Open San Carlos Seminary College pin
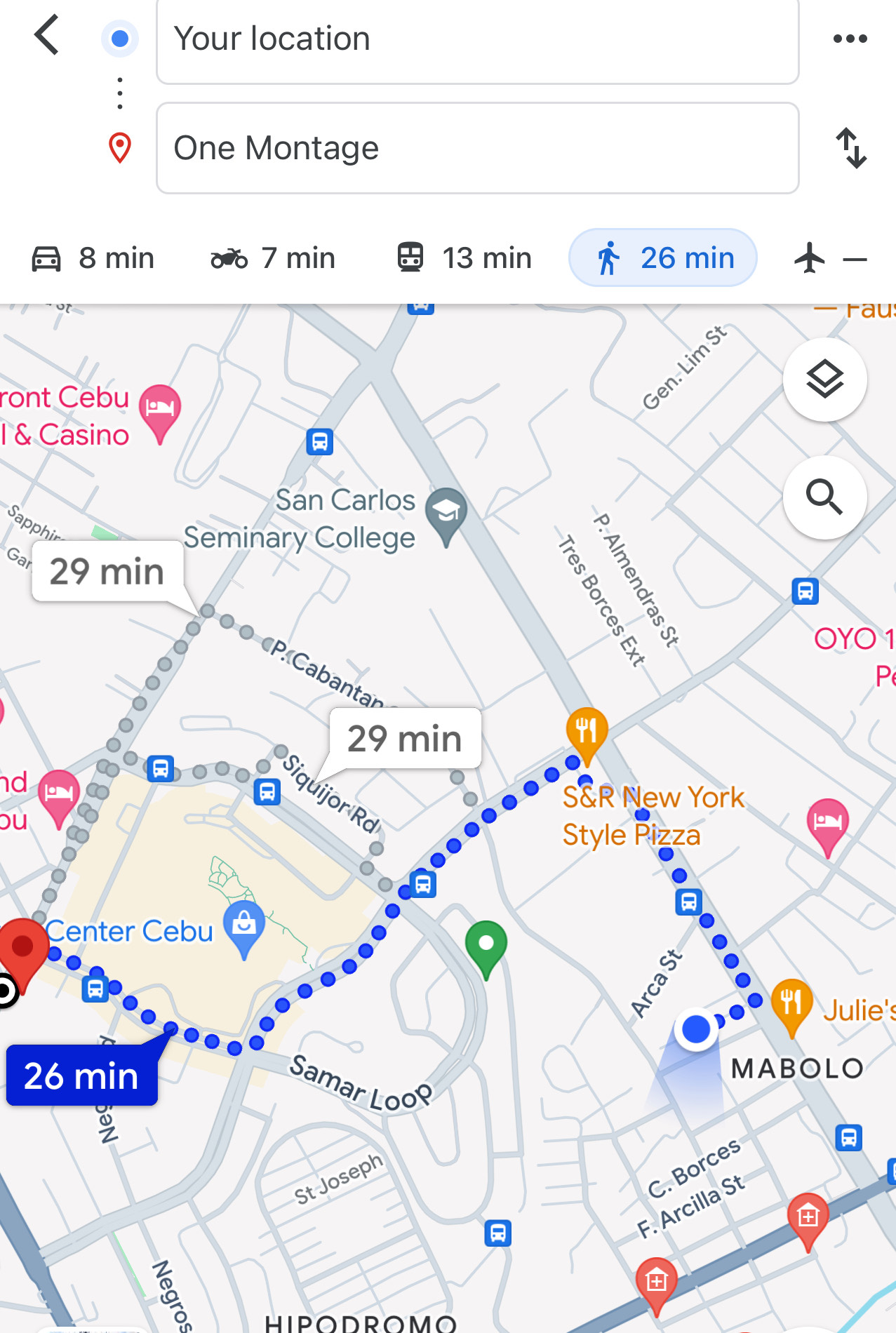Image resolution: width=896 pixels, height=1333 pixels. pos(446,512)
